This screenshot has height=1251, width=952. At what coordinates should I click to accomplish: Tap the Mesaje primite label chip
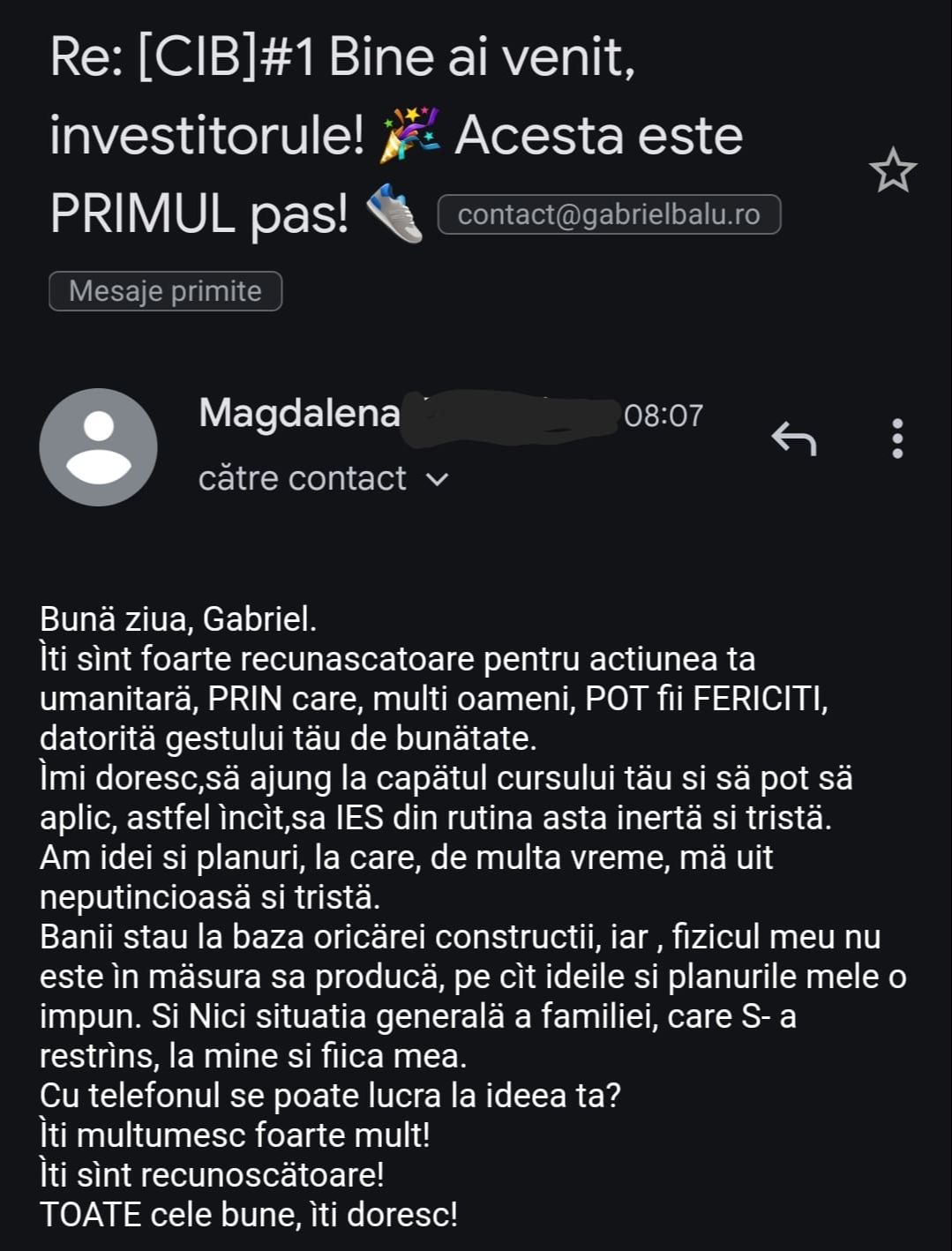click(x=165, y=291)
